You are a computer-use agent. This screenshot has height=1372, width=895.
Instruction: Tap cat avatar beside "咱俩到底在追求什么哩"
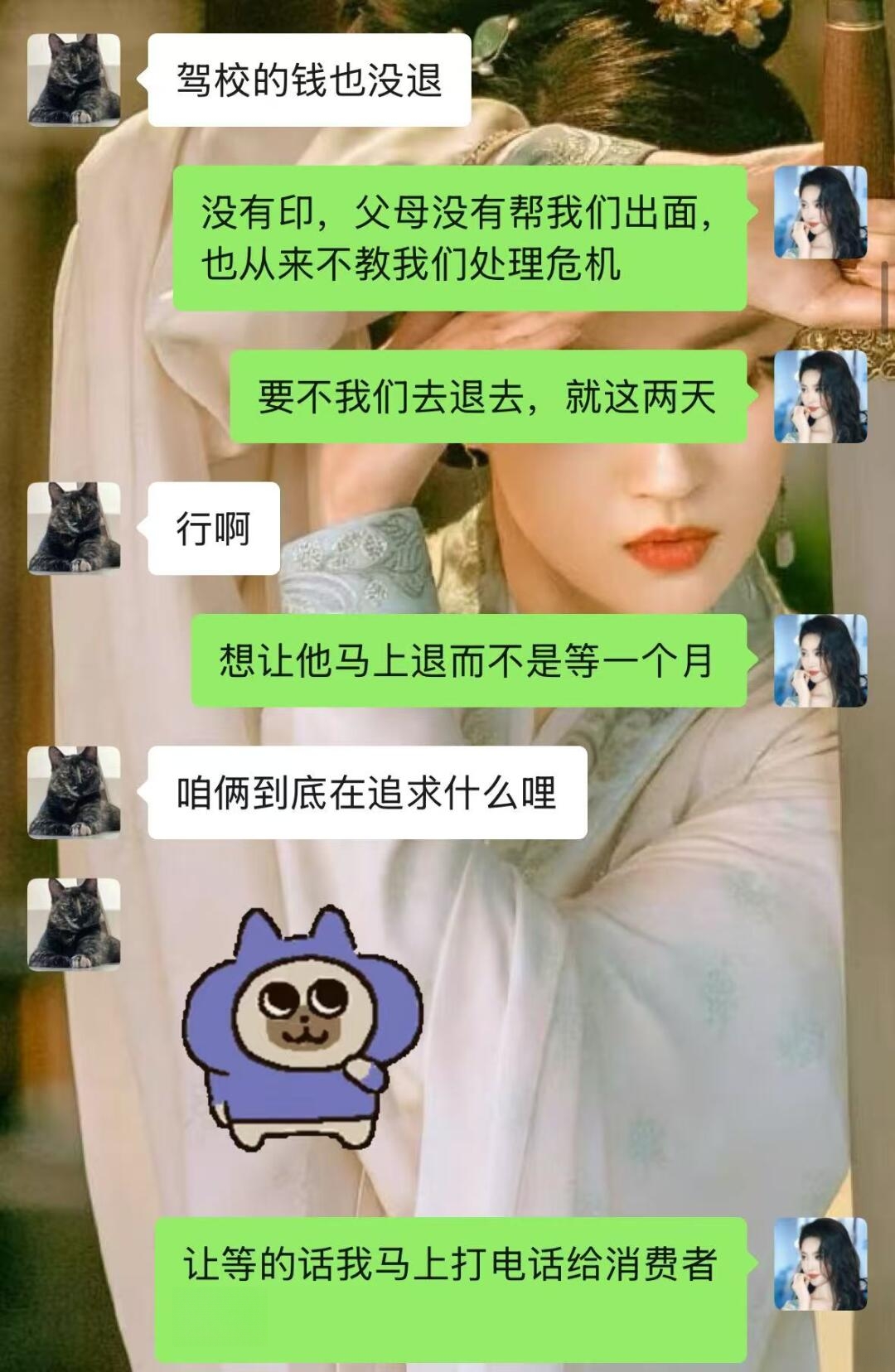(74, 792)
